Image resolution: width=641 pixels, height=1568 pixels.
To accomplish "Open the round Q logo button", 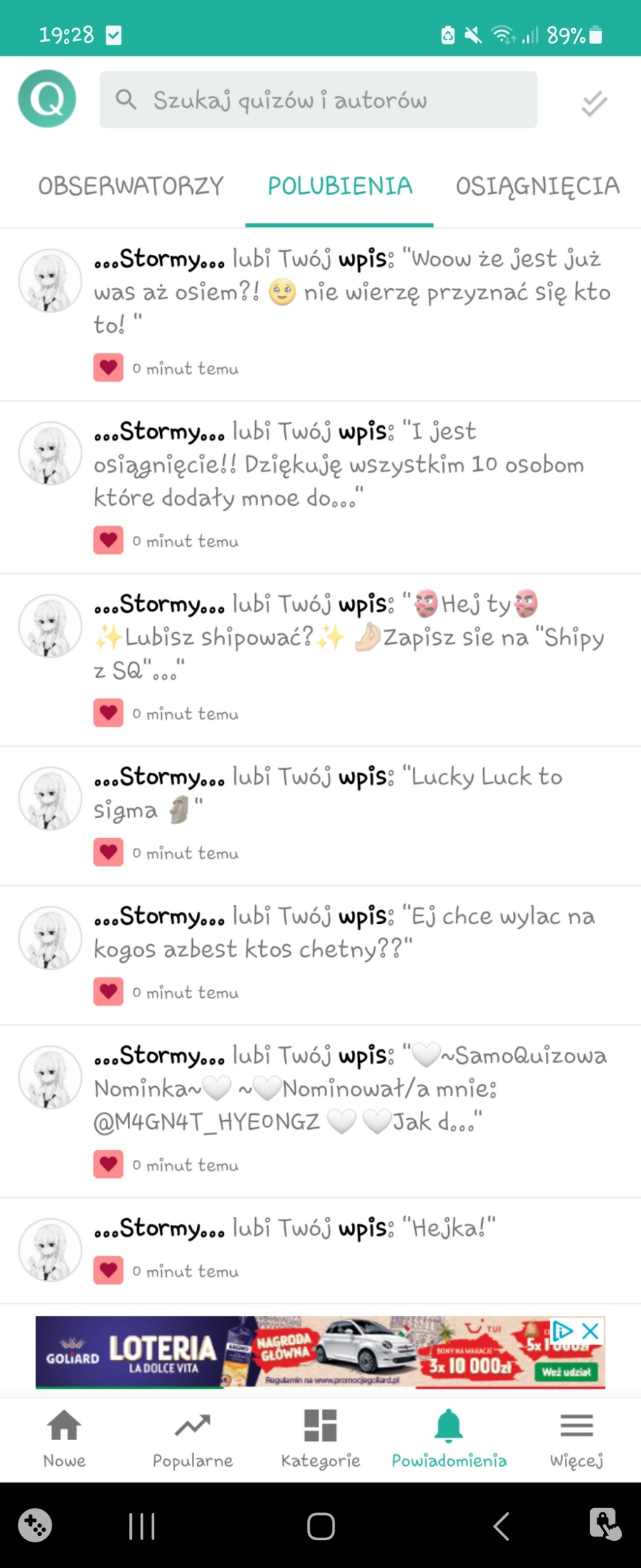I will coord(47,99).
